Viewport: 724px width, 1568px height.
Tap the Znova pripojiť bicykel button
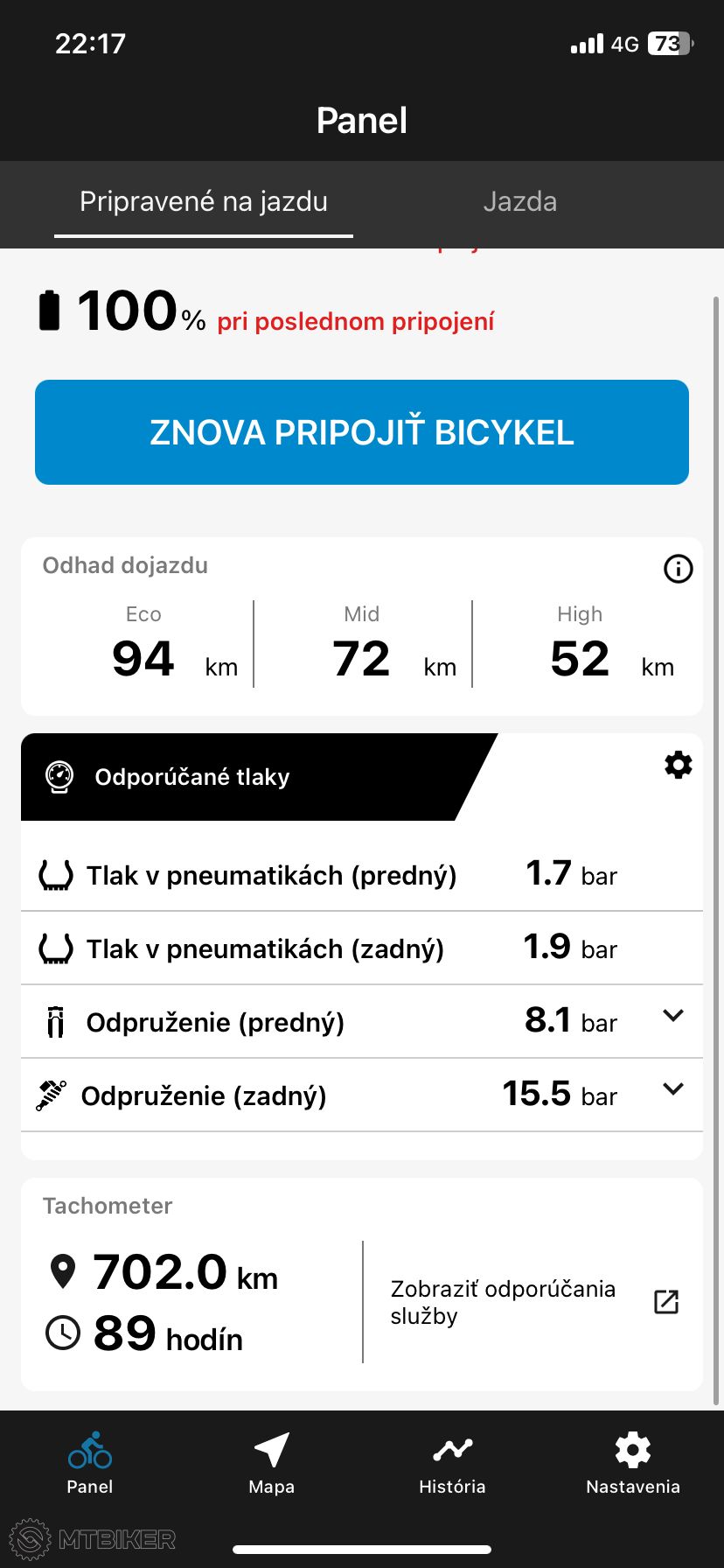[362, 432]
